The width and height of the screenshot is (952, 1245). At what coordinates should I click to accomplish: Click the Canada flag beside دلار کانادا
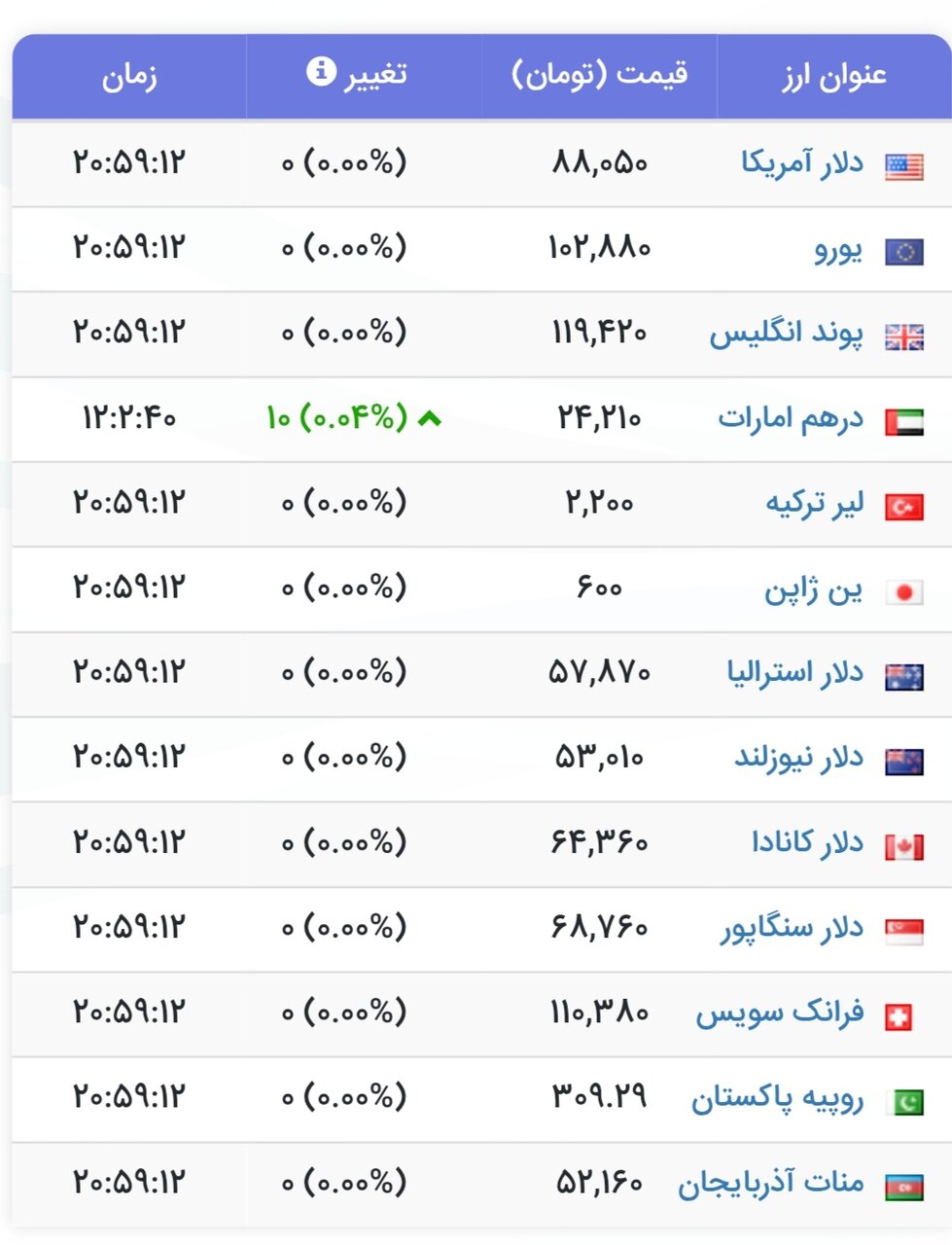click(903, 842)
